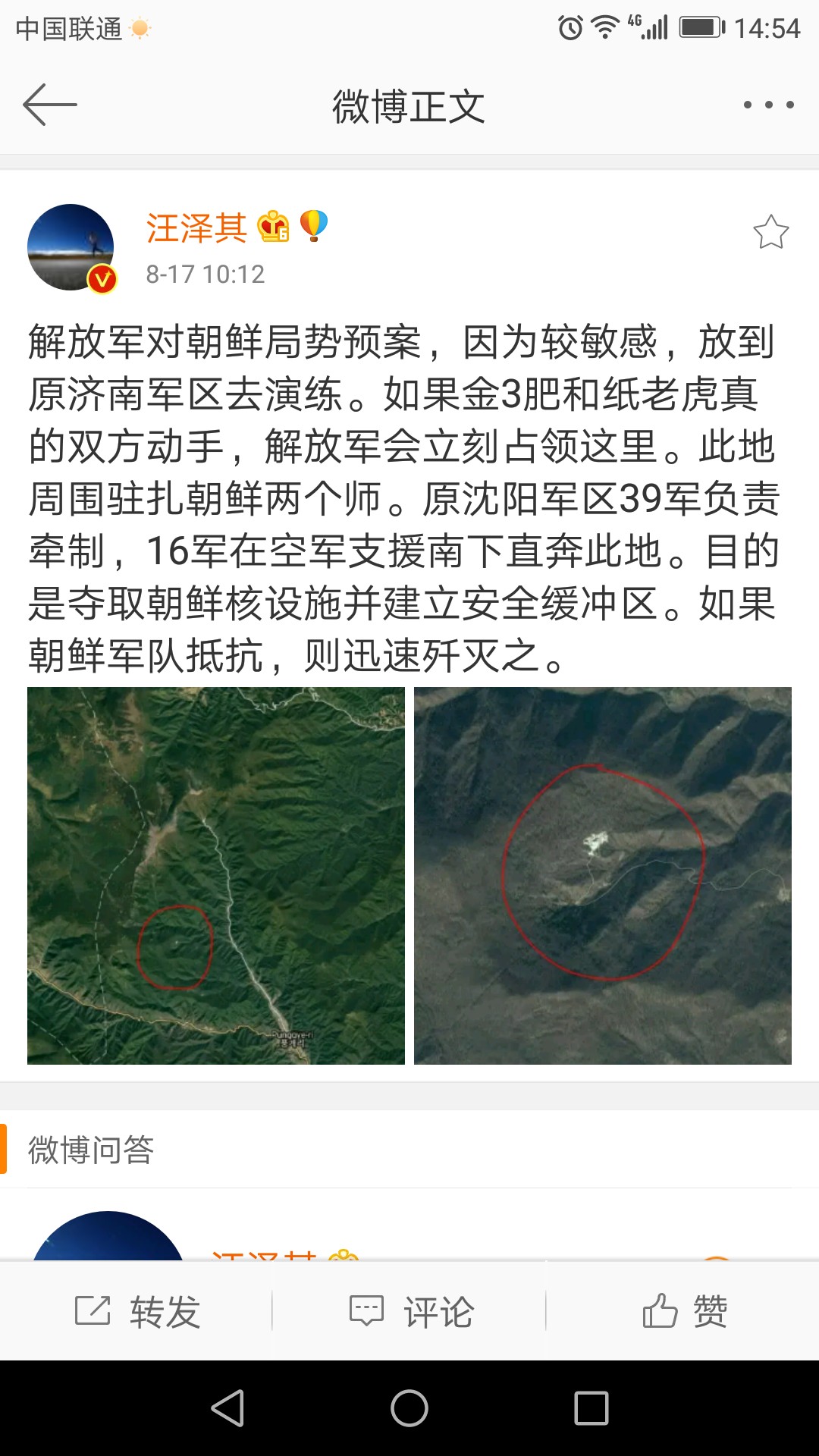The image size is (819, 1456).
Task: Open the three-dot overflow menu
Action: pos(768,105)
